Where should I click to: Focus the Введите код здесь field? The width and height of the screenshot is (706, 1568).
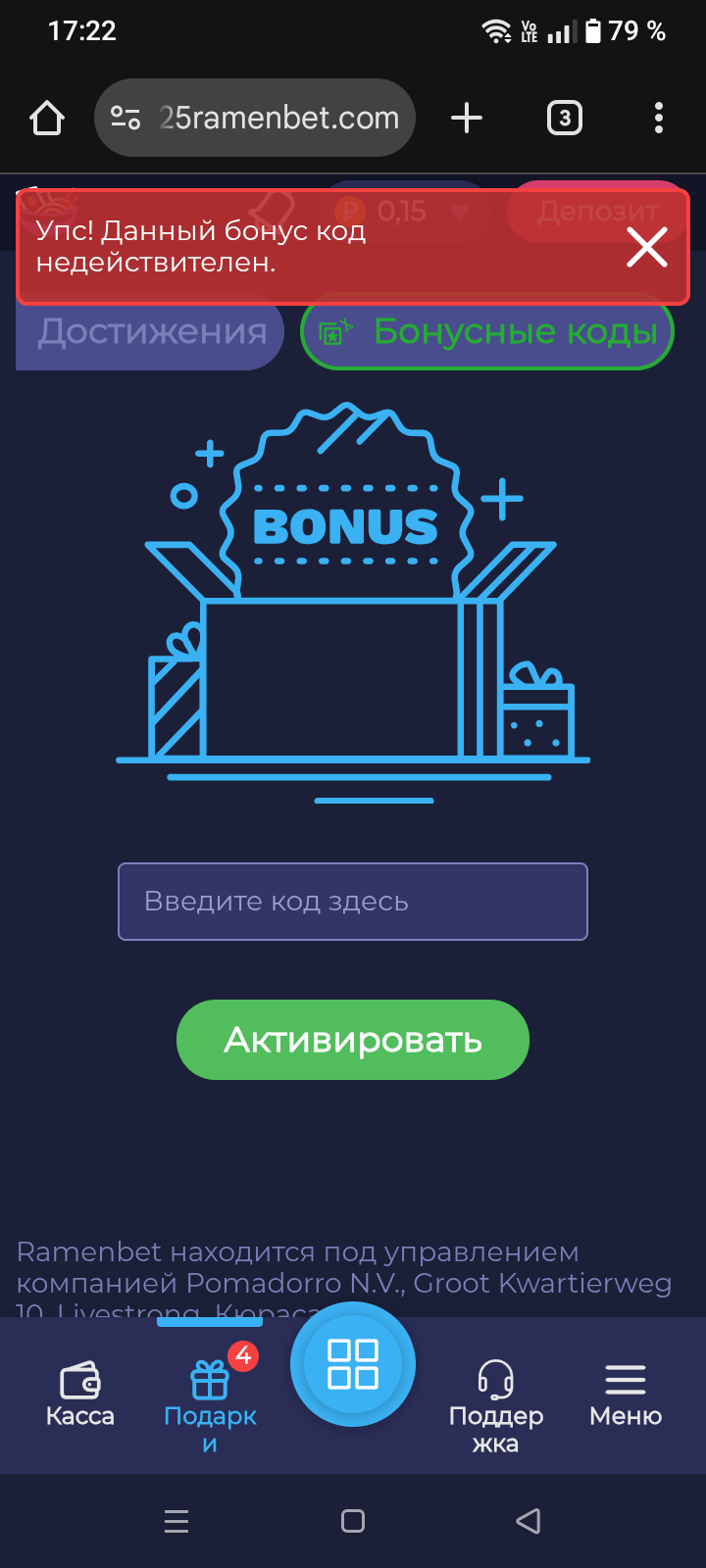tap(353, 902)
